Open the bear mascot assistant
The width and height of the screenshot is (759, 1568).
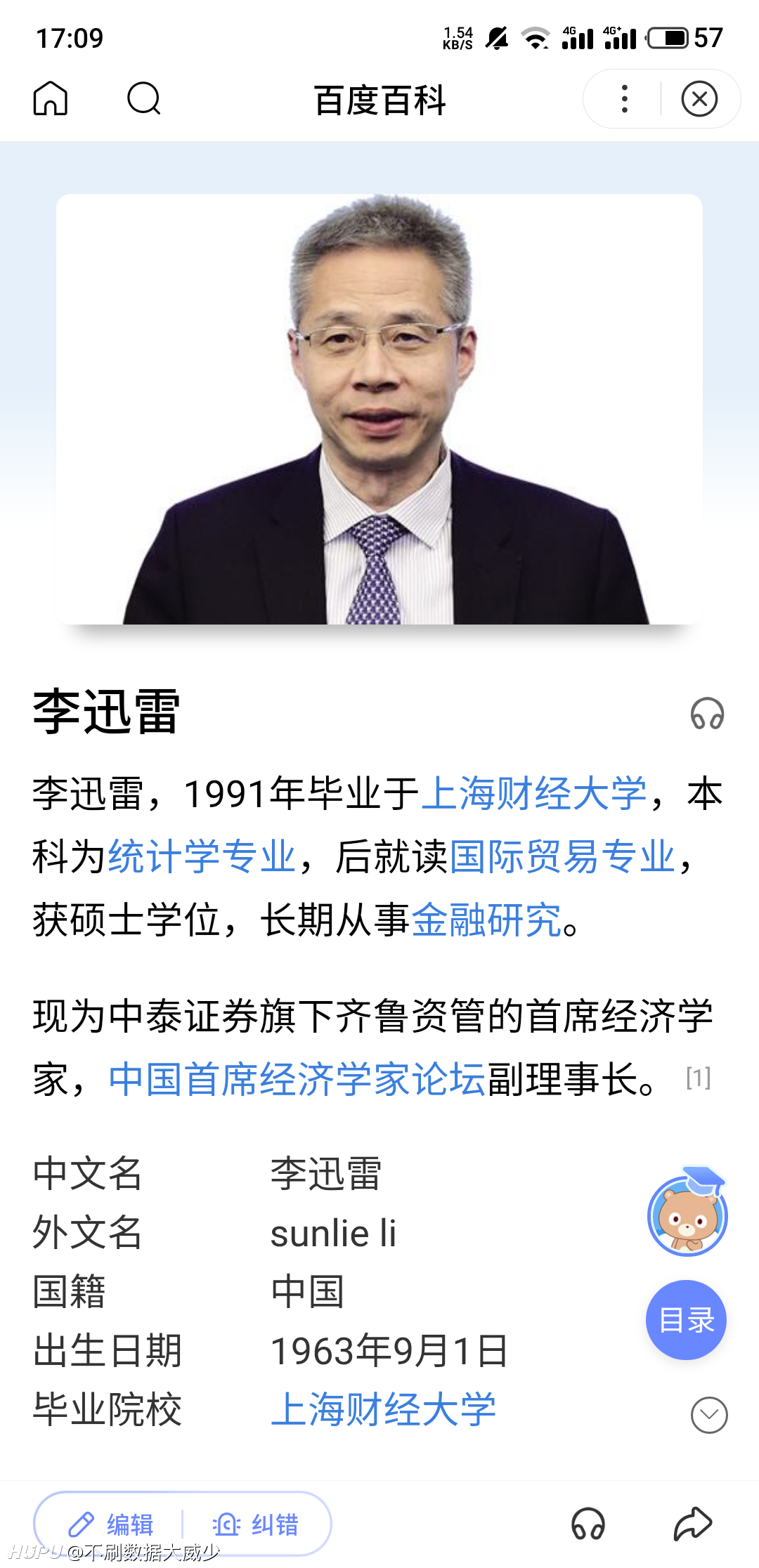tap(687, 1213)
